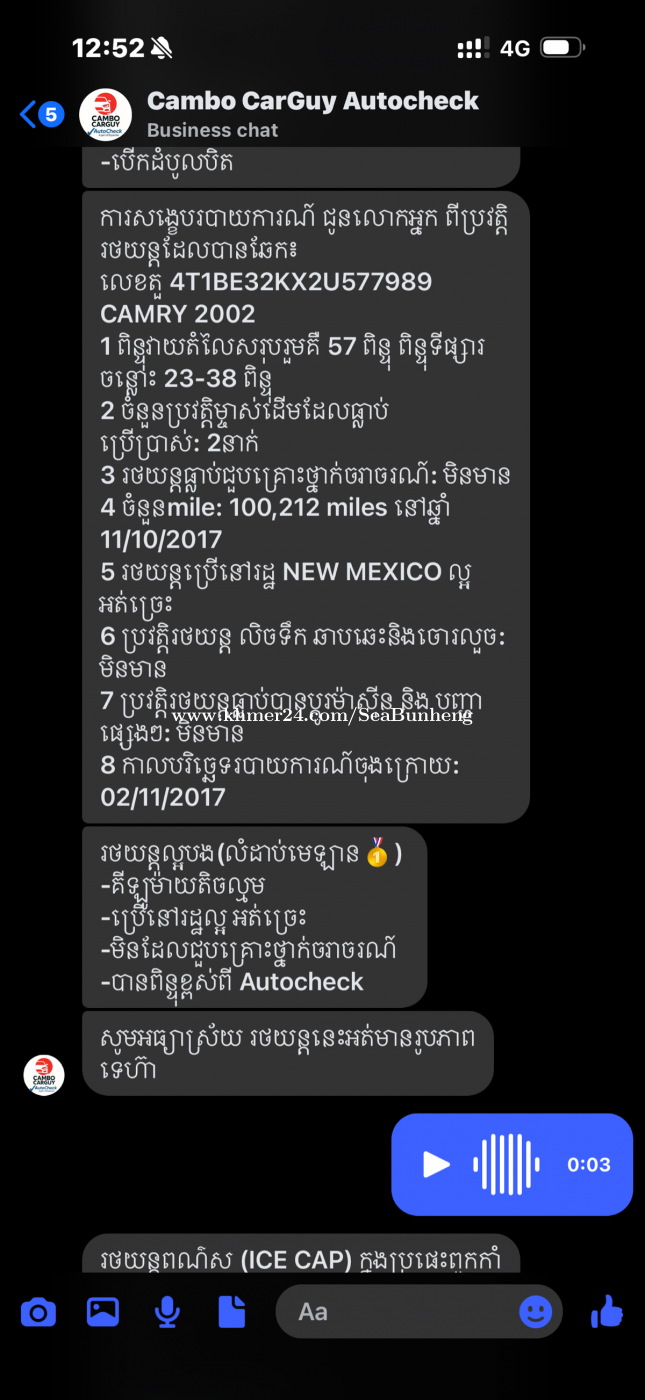This screenshot has width=645, height=1400.
Task: Record a voice message with the microphone
Action: pos(167,1311)
